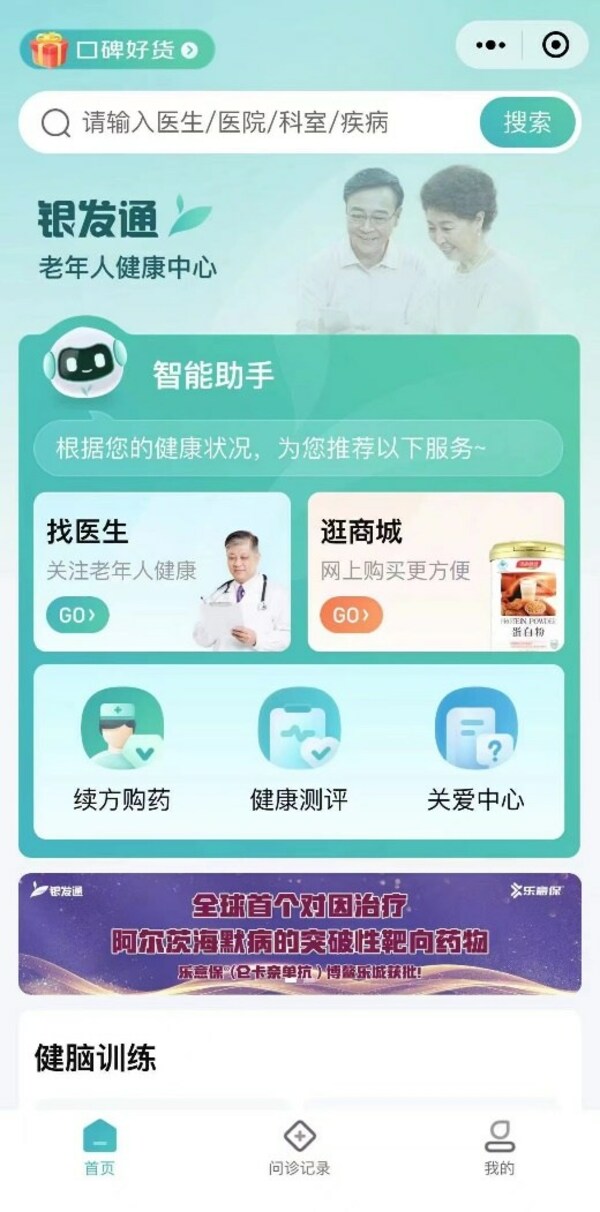Image resolution: width=600 pixels, height=1212 pixels.
Task: Close the mini program with the circle button
Action: (x=554, y=46)
